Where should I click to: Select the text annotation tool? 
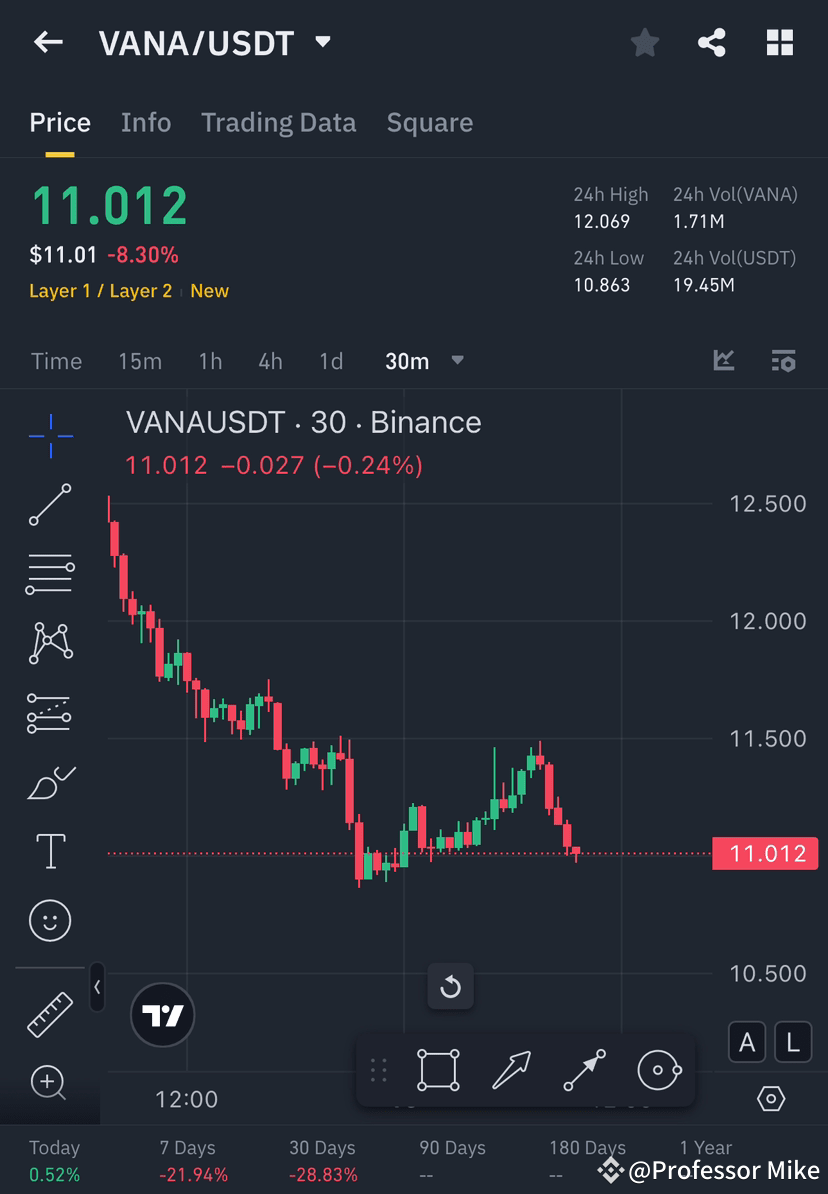[50, 850]
